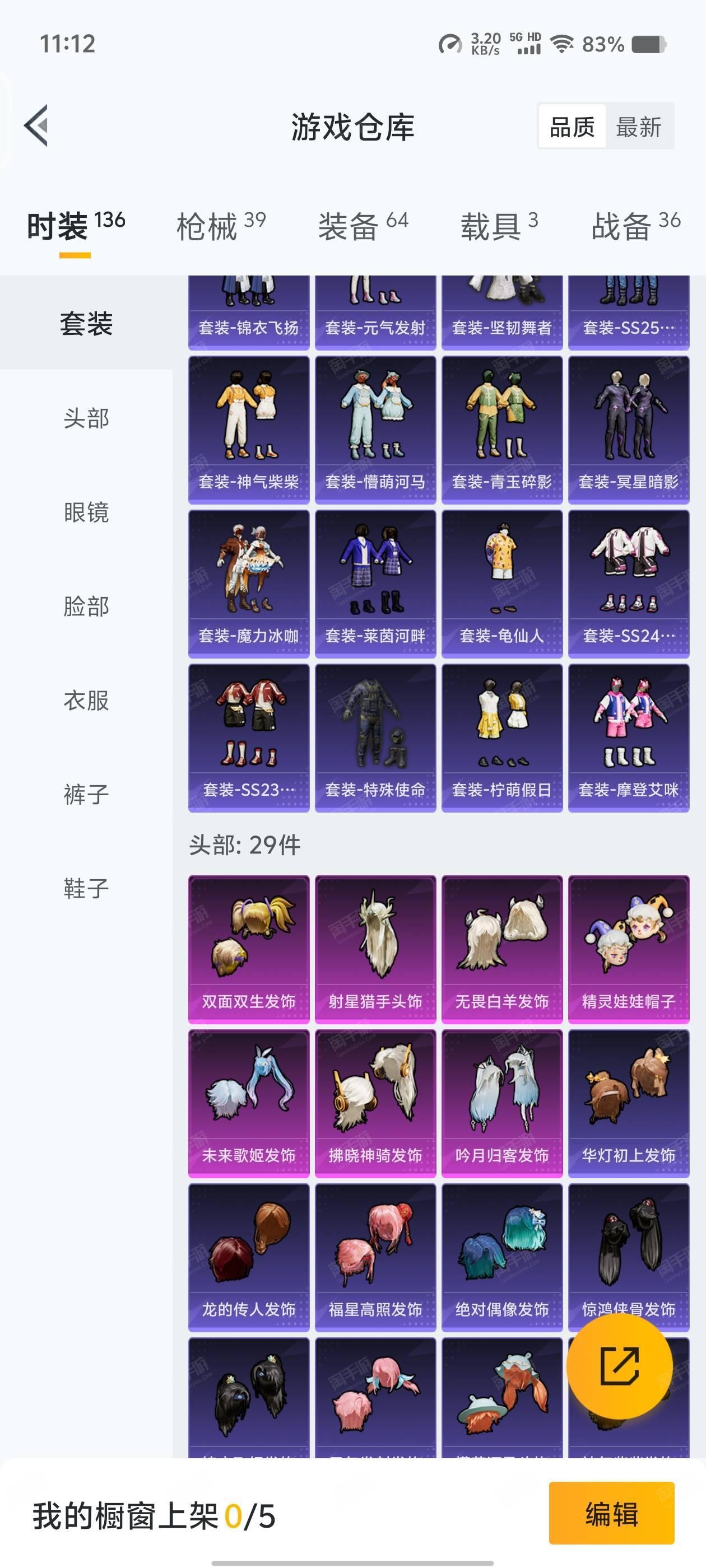The height and width of the screenshot is (1568, 706).
Task: Open the 战备 tab
Action: (x=636, y=226)
